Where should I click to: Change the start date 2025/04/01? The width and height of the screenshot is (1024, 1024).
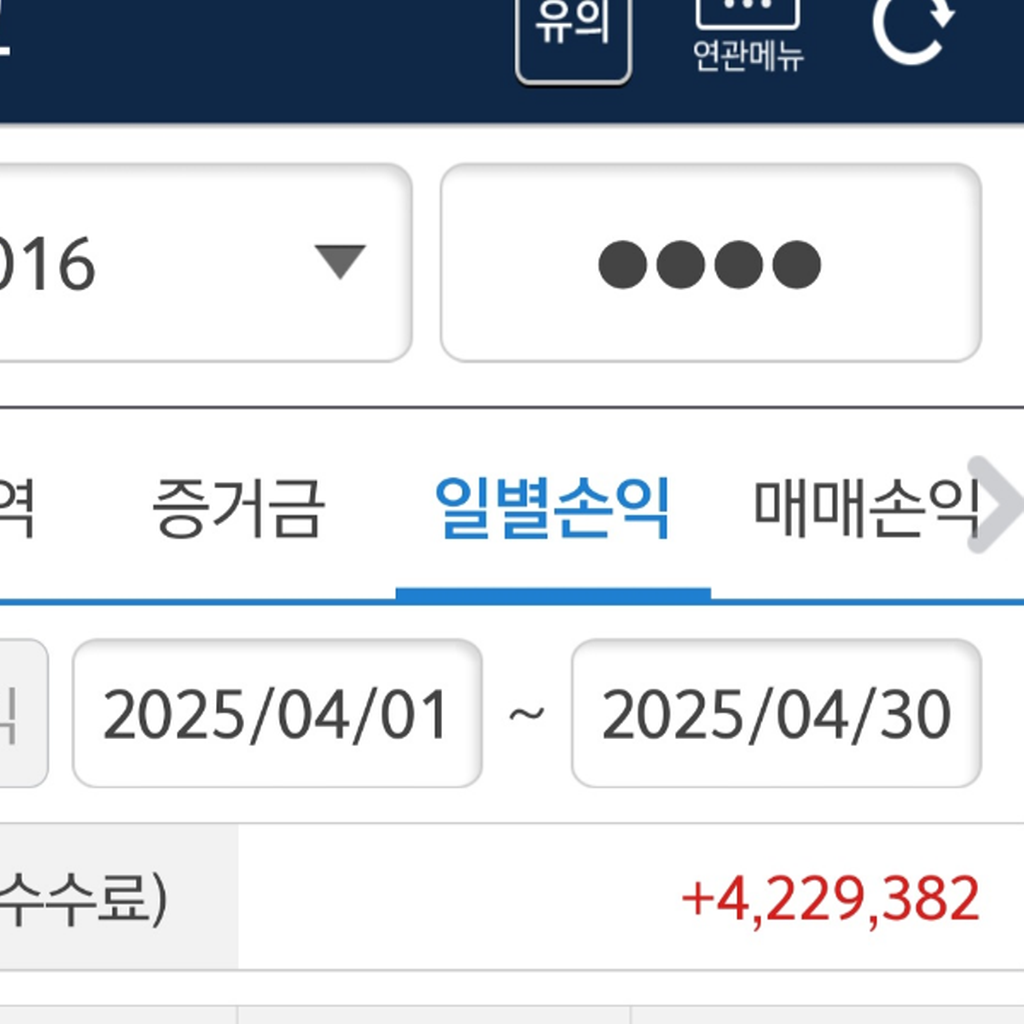(x=277, y=714)
